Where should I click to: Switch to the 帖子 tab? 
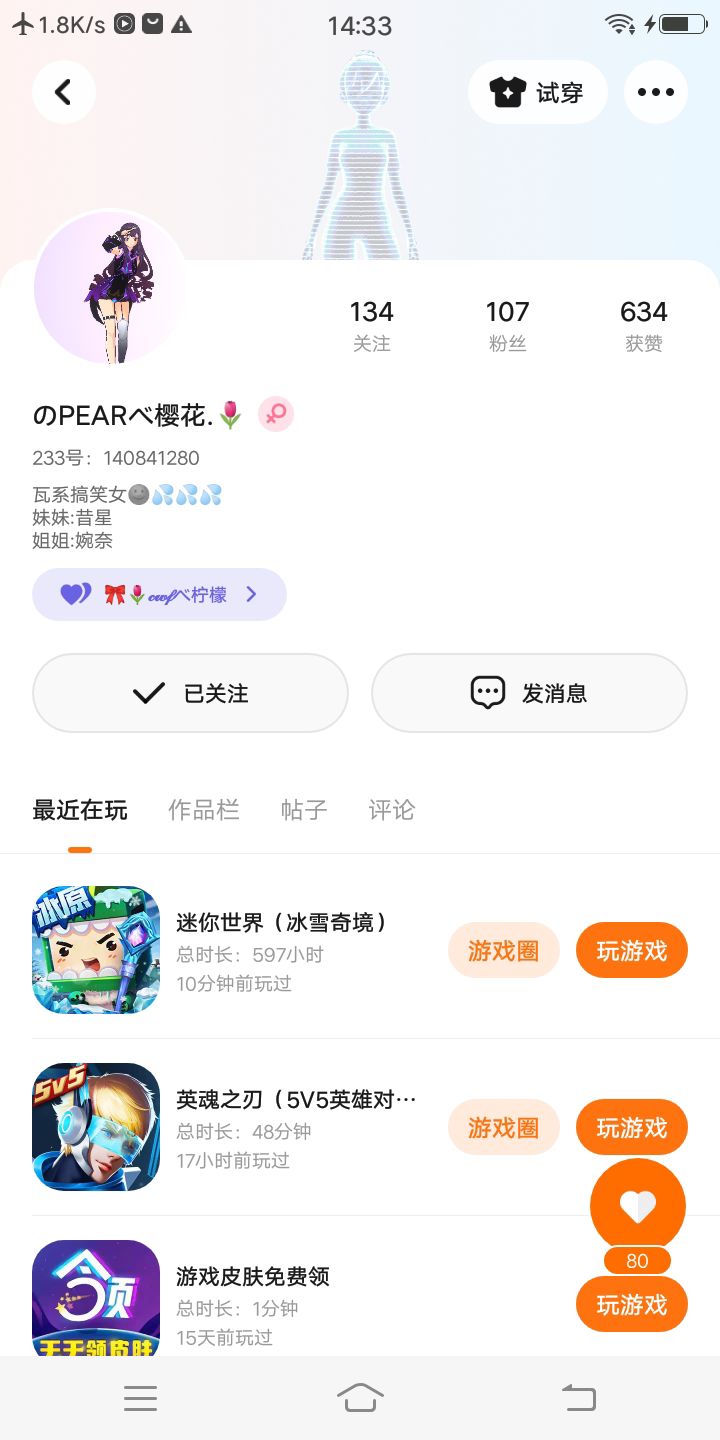pos(304,810)
